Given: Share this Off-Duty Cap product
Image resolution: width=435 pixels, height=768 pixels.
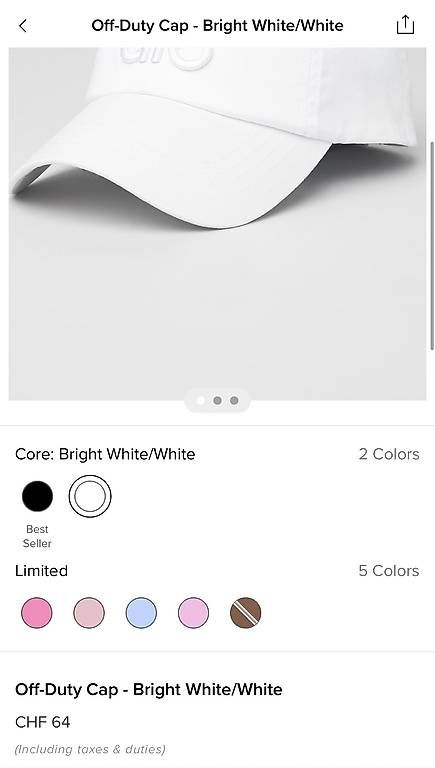Looking at the screenshot, I should 405,24.
